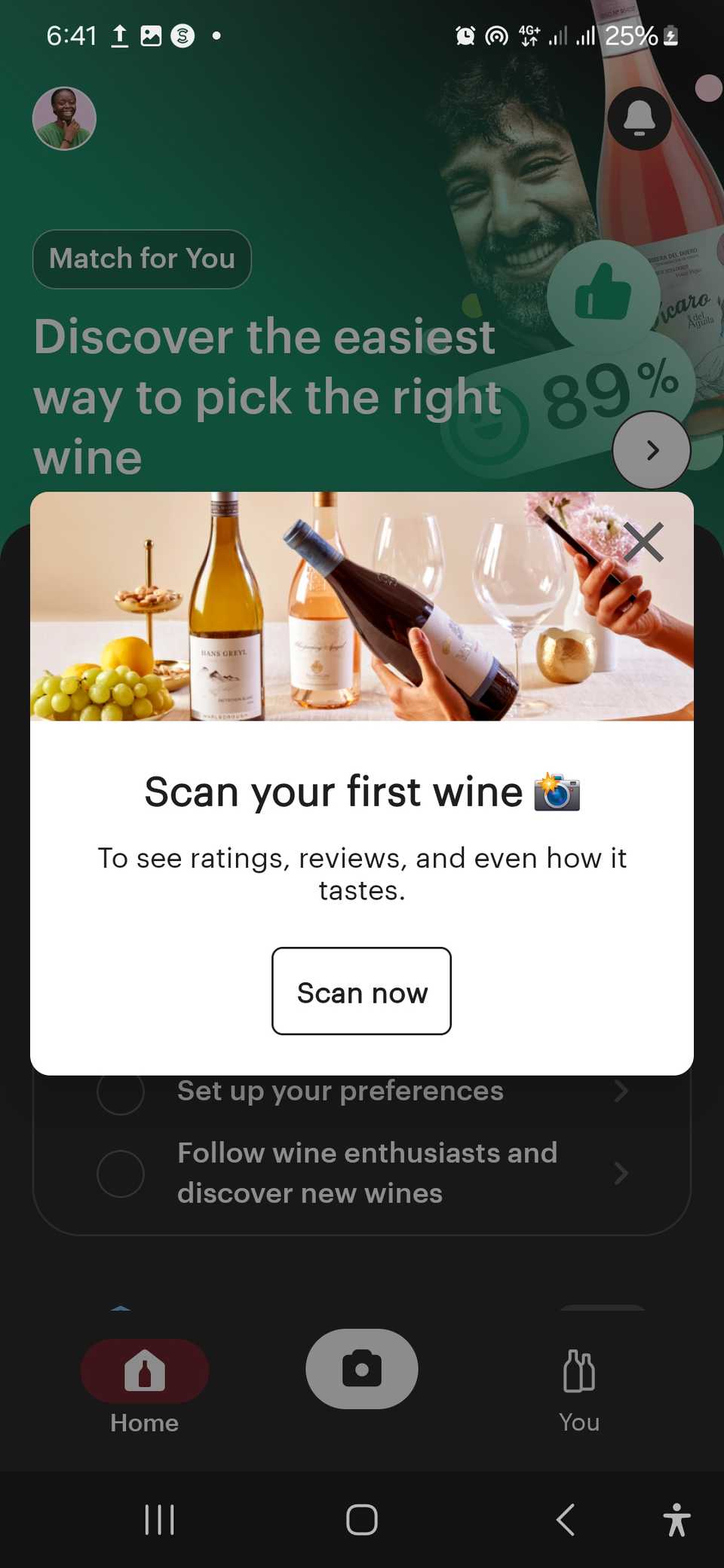The image size is (724, 1568).
Task: Dismiss the Scan your first wine dialog
Action: tap(645, 541)
